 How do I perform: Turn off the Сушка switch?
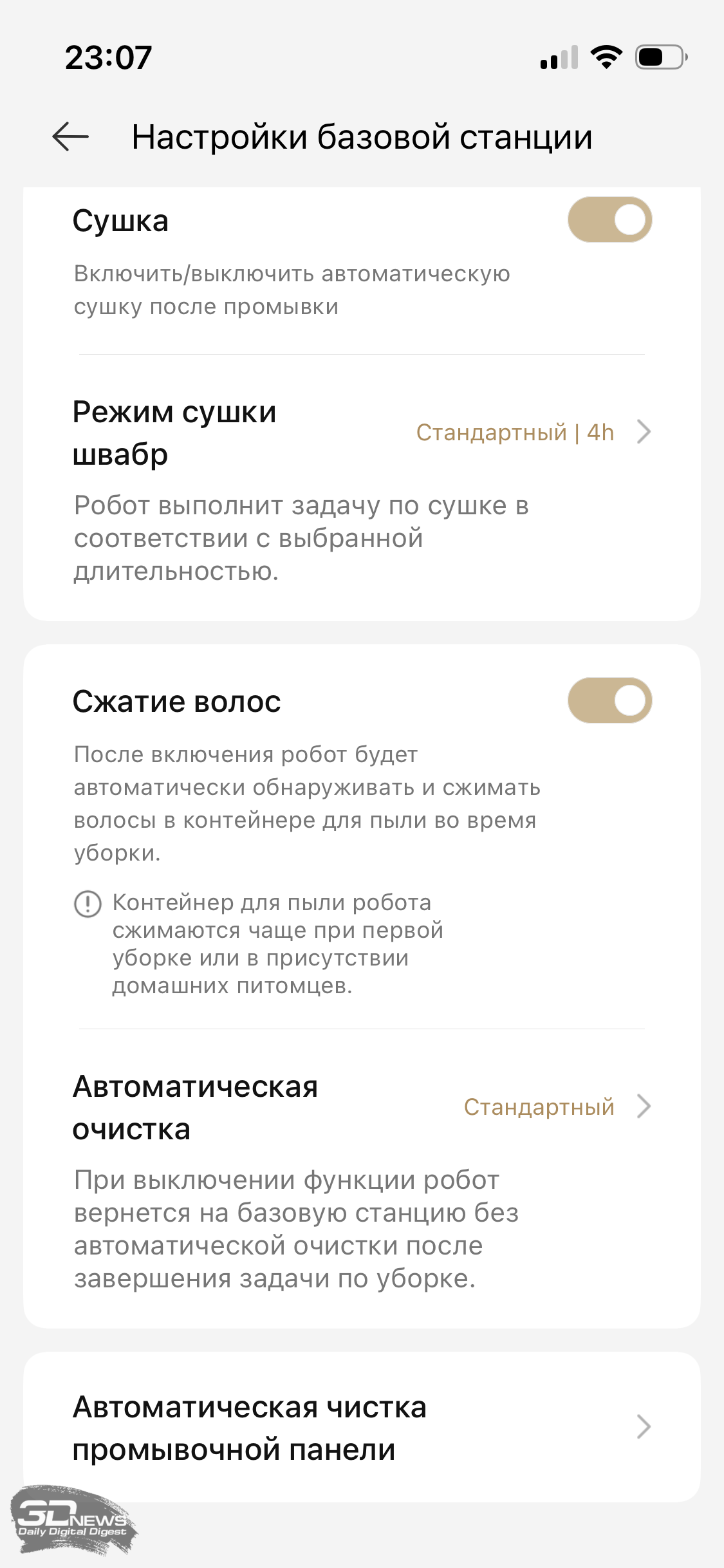609,220
